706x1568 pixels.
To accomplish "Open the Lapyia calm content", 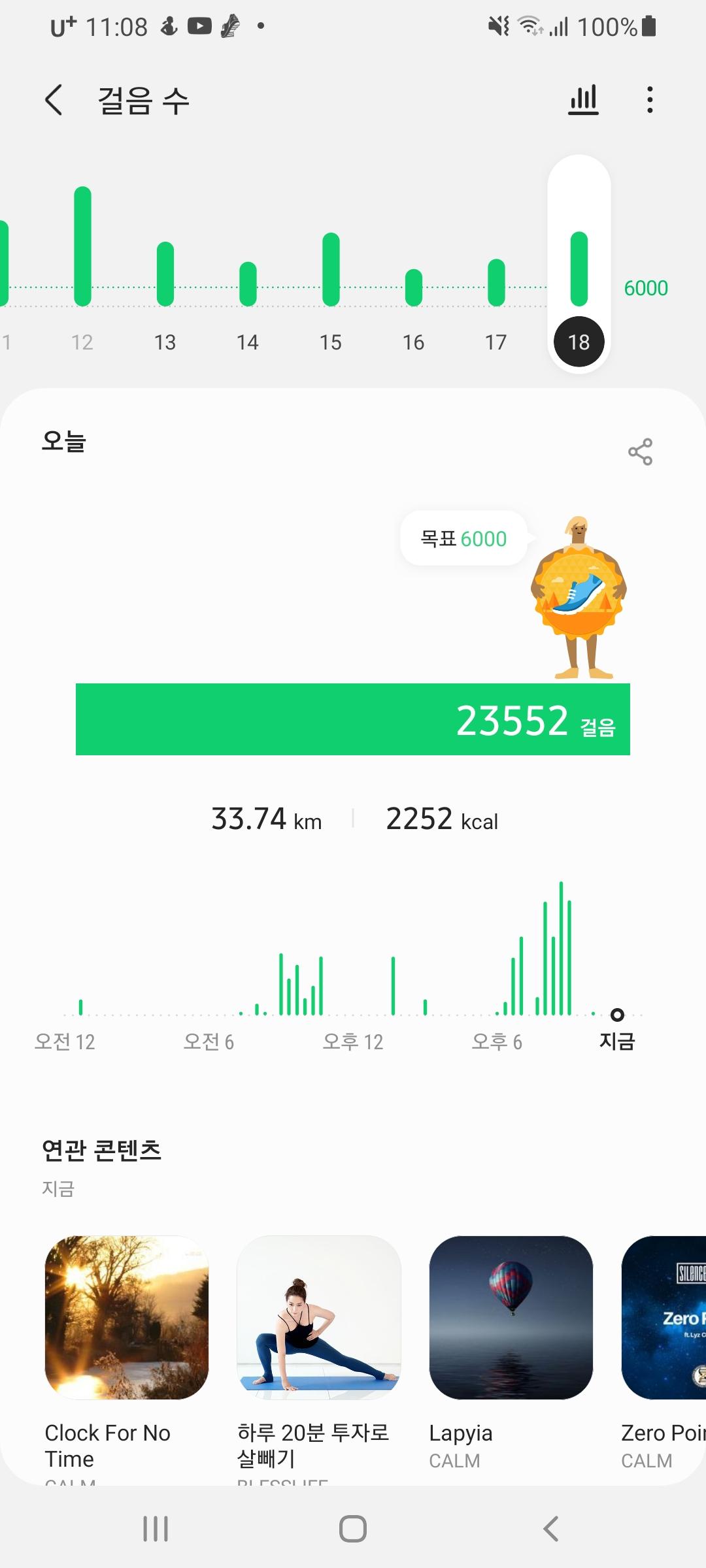I will [511, 1317].
